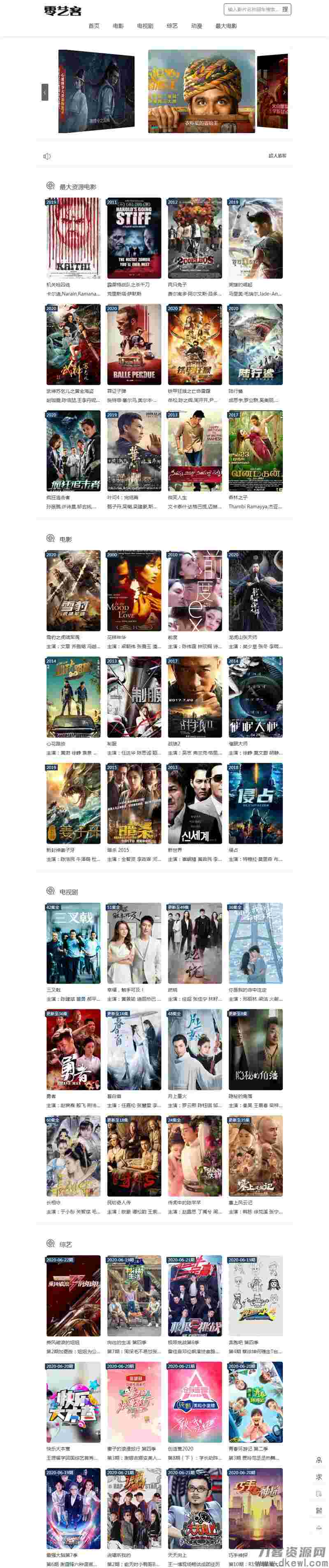Select the 综艺 nav tab
The height and width of the screenshot is (1568, 329).
(x=172, y=26)
